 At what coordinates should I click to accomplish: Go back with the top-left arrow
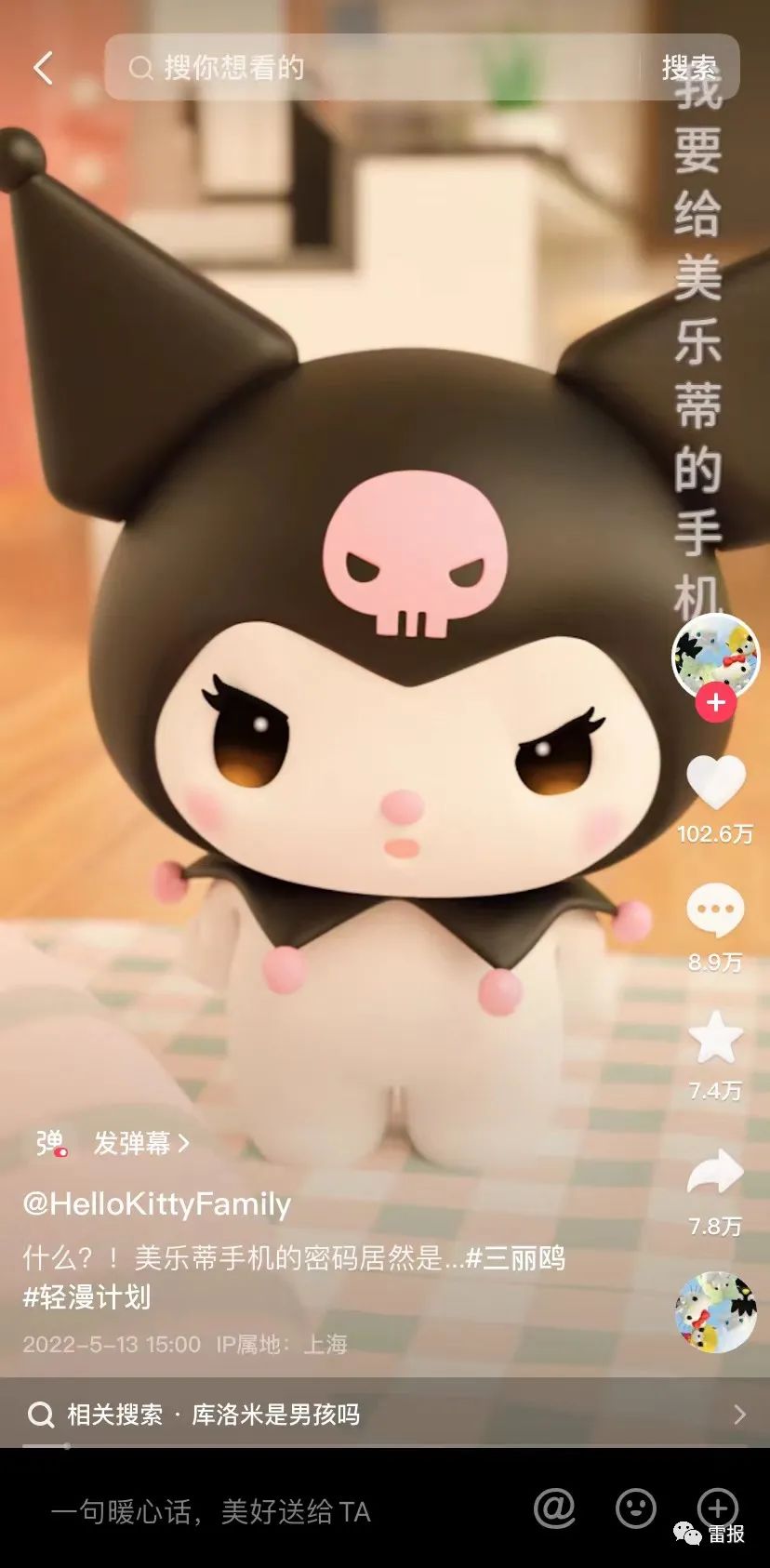tap(44, 68)
